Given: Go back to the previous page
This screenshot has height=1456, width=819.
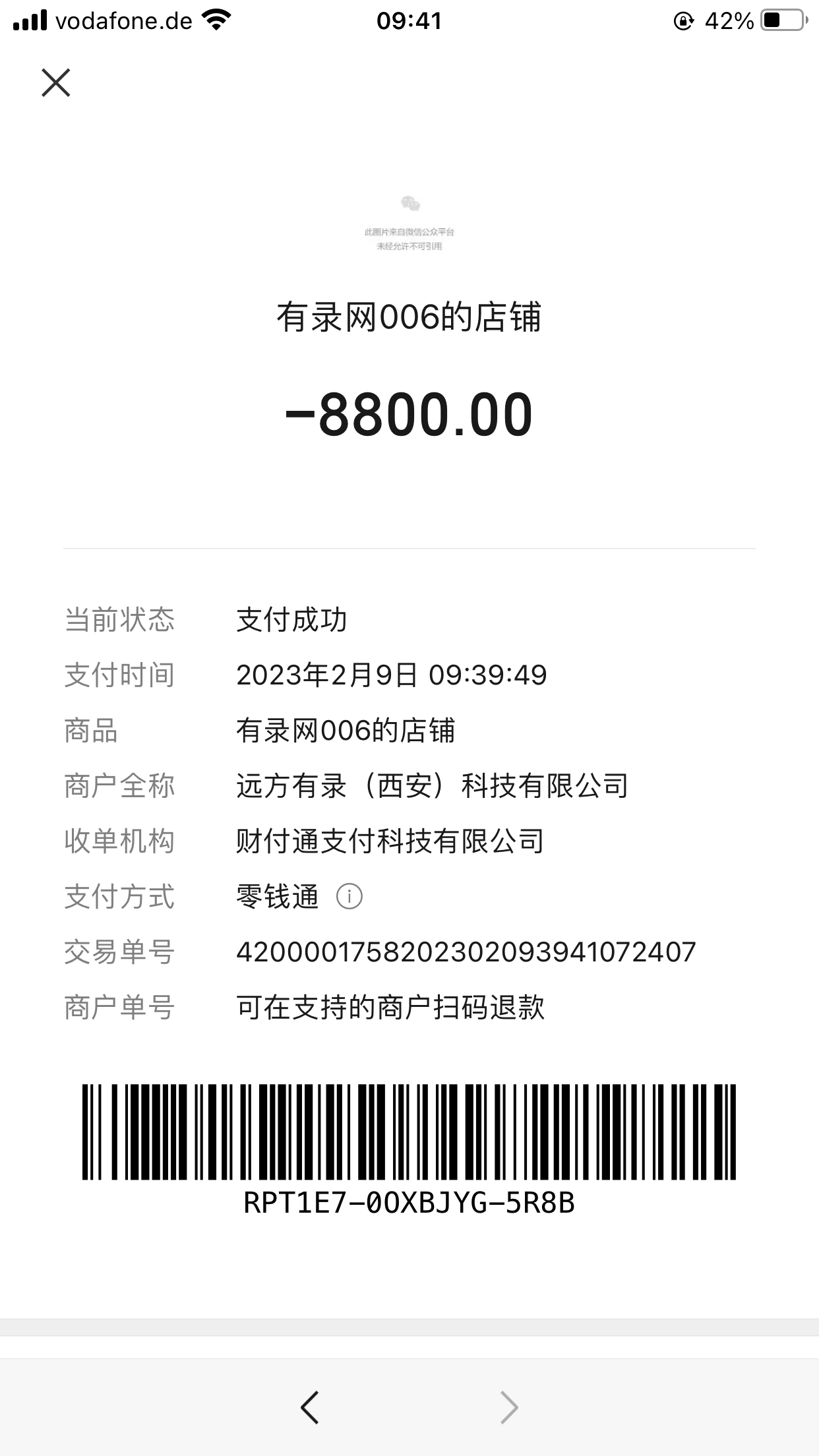Looking at the screenshot, I should pyautogui.click(x=310, y=1407).
